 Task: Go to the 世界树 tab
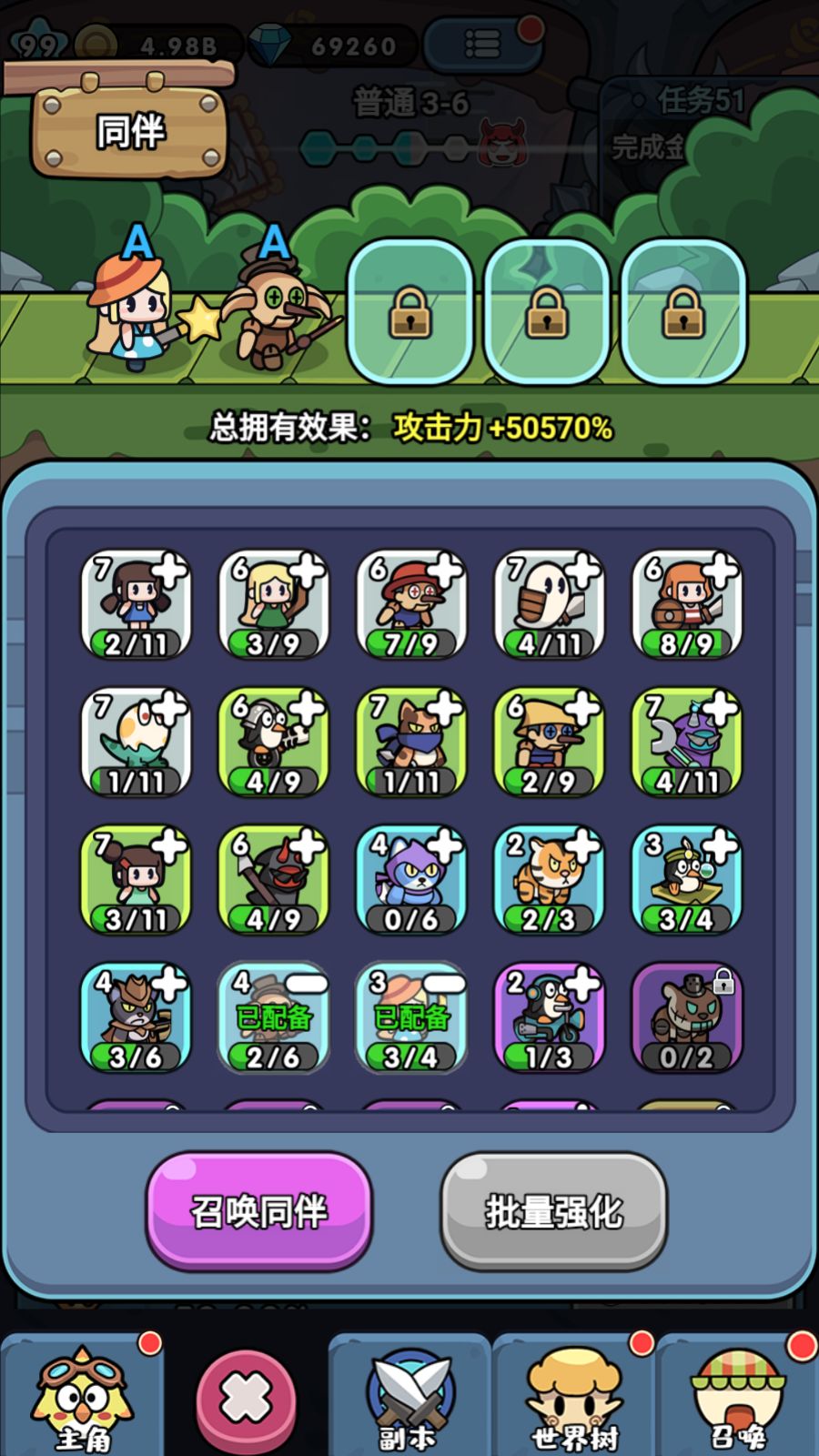tap(573, 1397)
